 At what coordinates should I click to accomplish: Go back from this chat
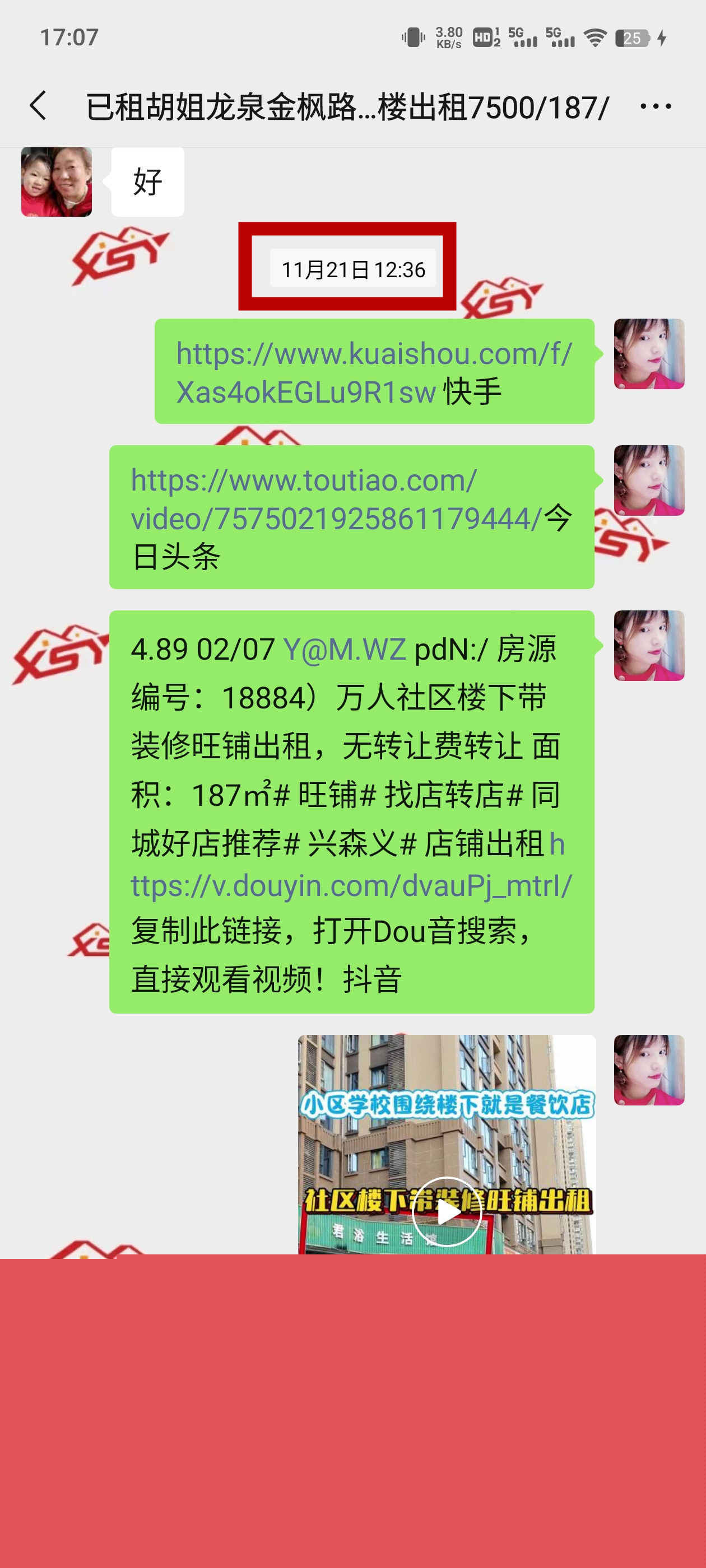tap(38, 106)
